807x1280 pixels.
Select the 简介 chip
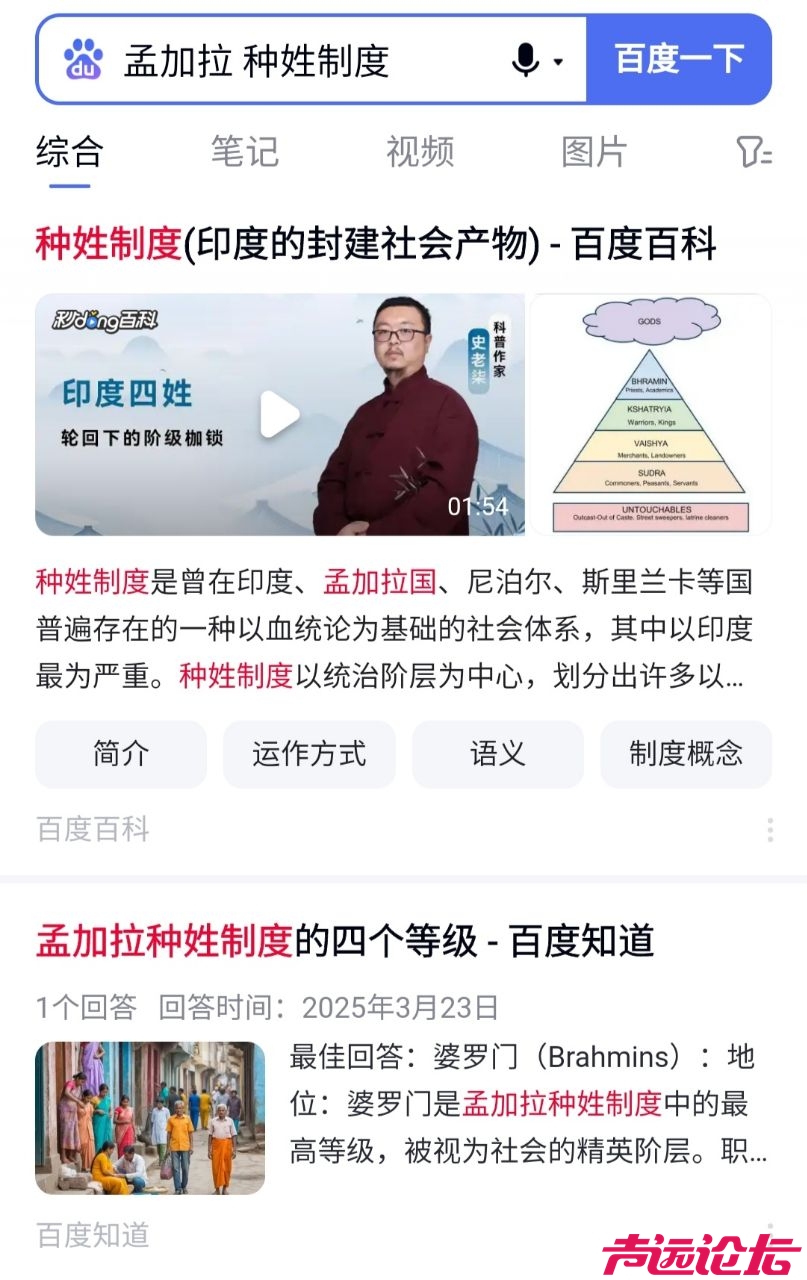tap(121, 754)
